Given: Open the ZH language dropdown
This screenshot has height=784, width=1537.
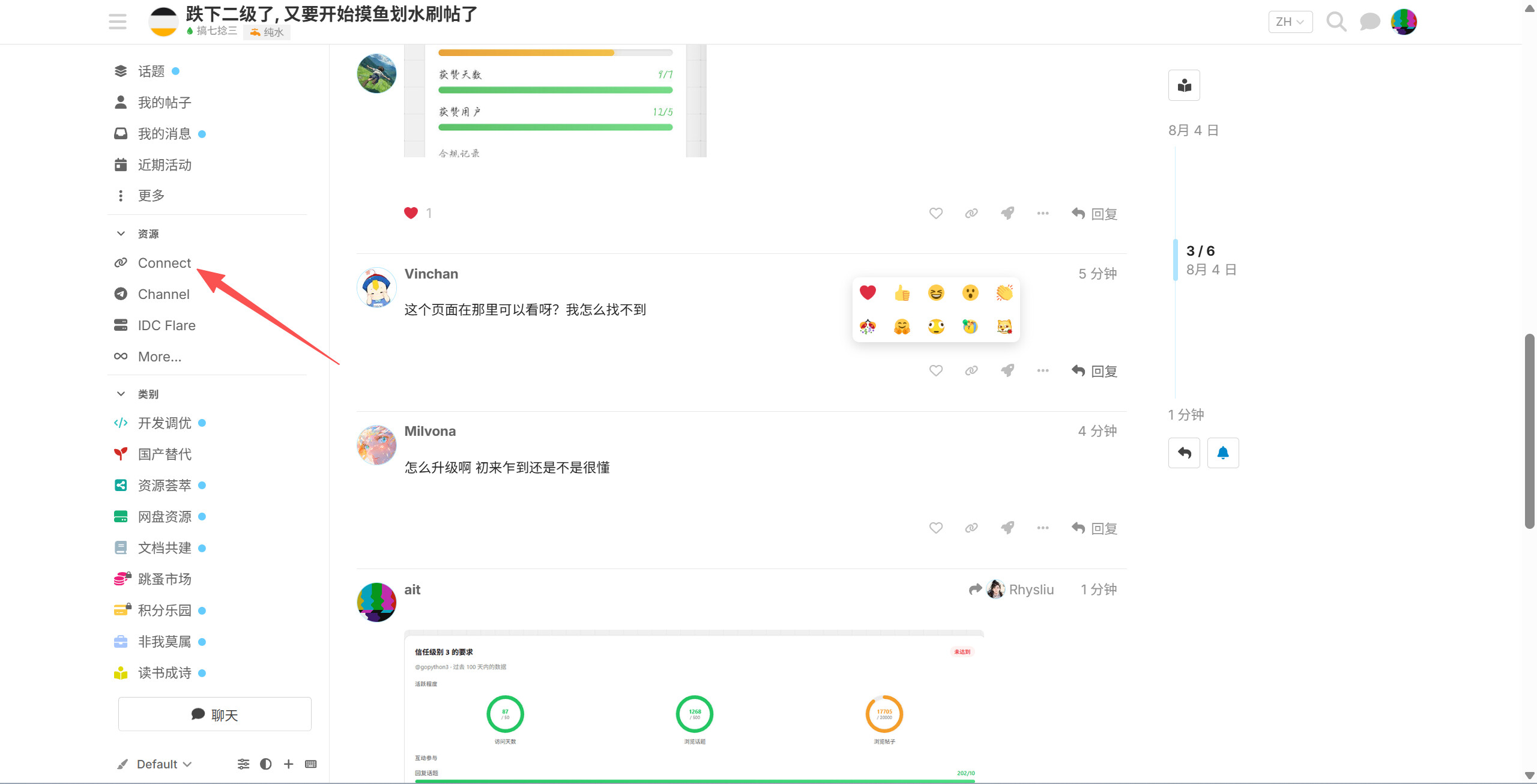Looking at the screenshot, I should point(1290,22).
